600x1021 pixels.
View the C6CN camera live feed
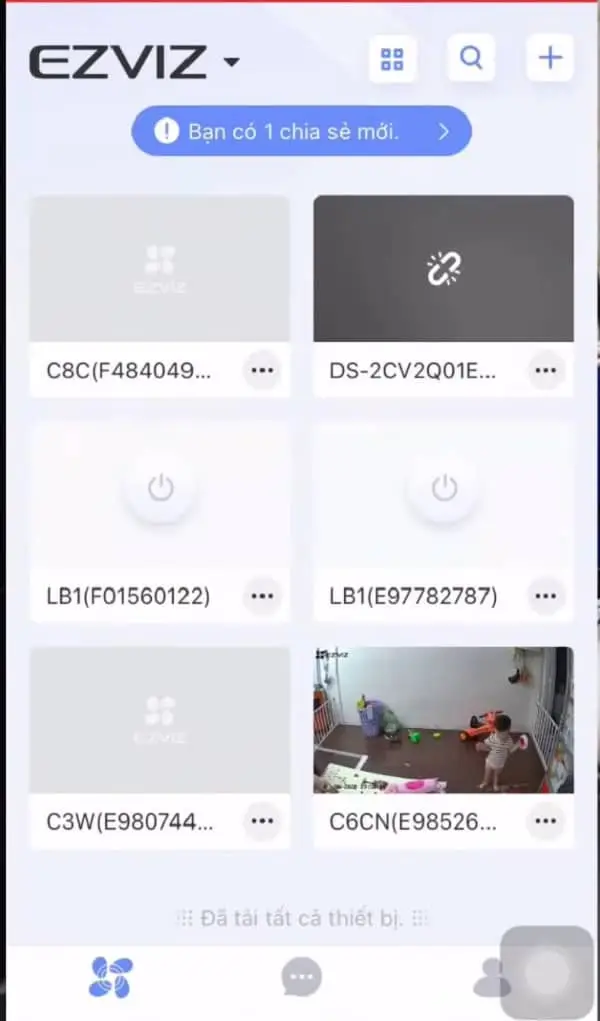[444, 720]
